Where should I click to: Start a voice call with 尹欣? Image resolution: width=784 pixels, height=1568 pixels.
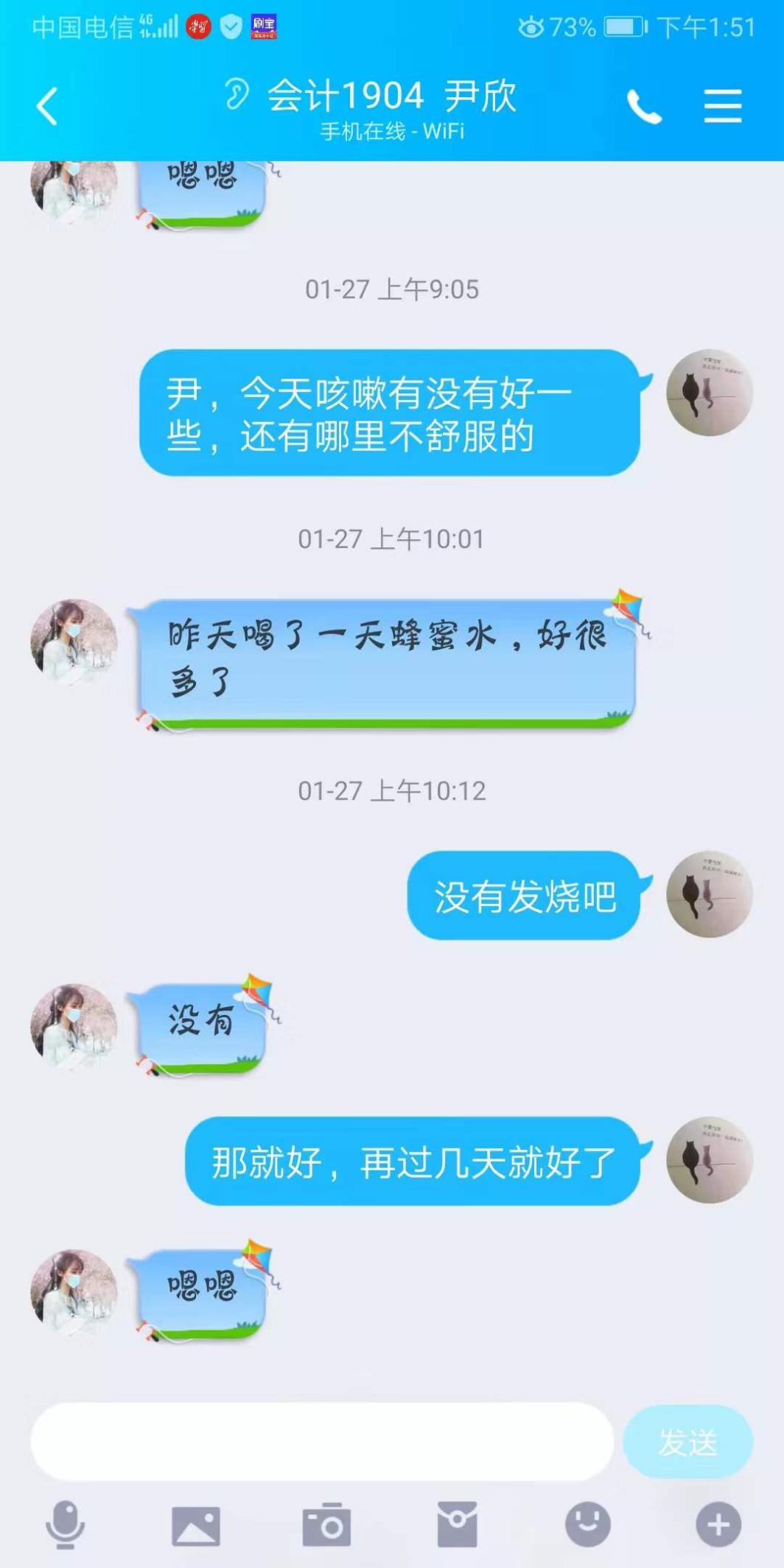coord(643,108)
